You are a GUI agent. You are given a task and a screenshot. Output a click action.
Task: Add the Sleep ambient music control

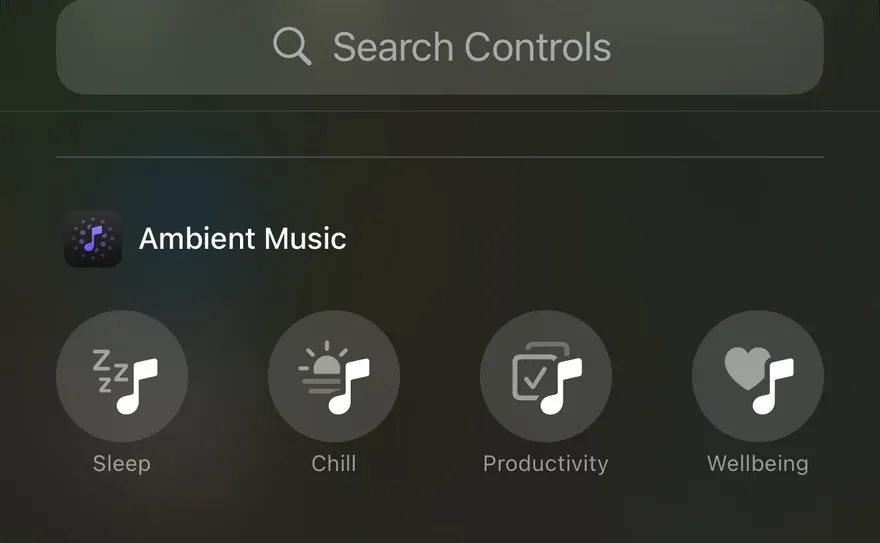pos(122,376)
